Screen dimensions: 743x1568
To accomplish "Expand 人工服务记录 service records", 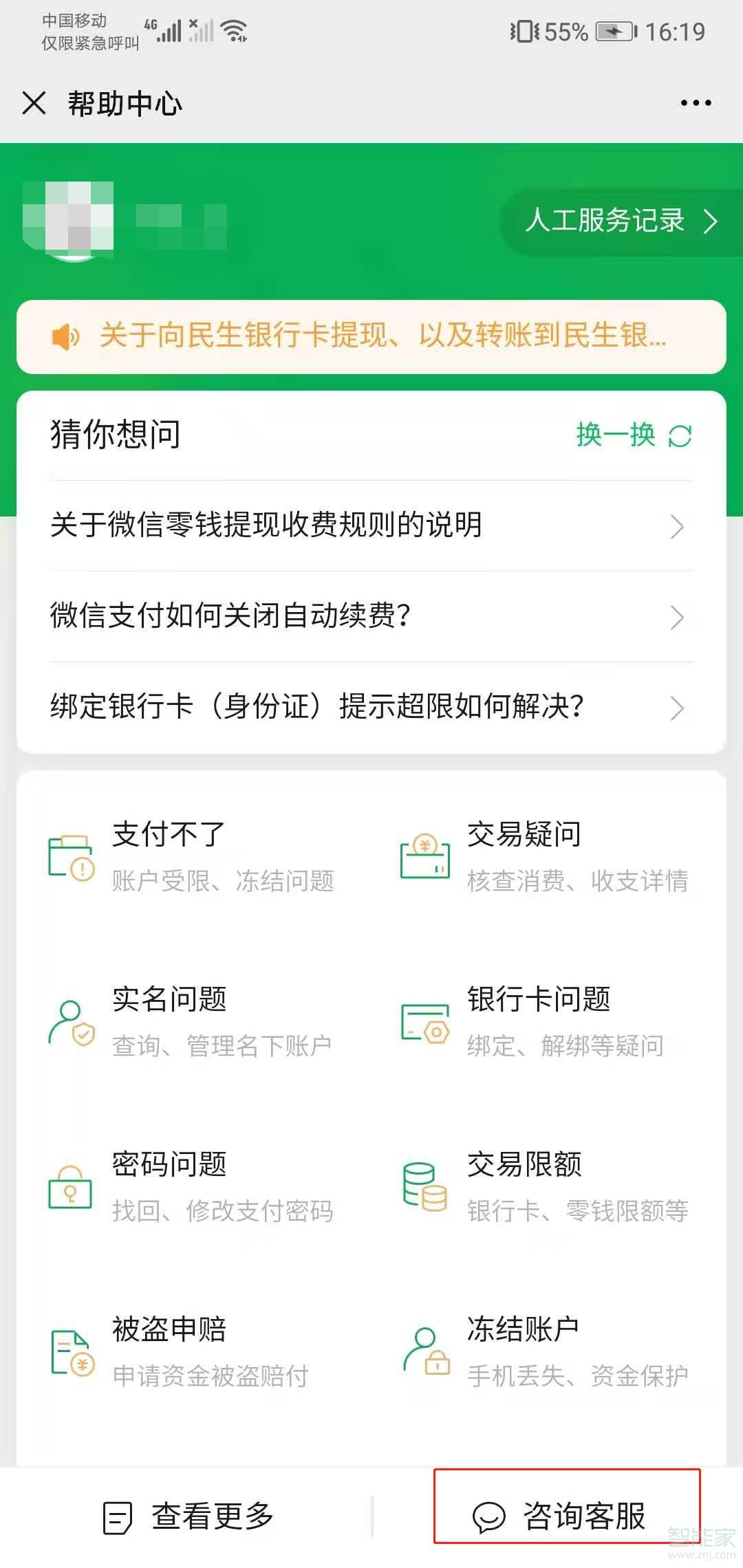I will [618, 222].
